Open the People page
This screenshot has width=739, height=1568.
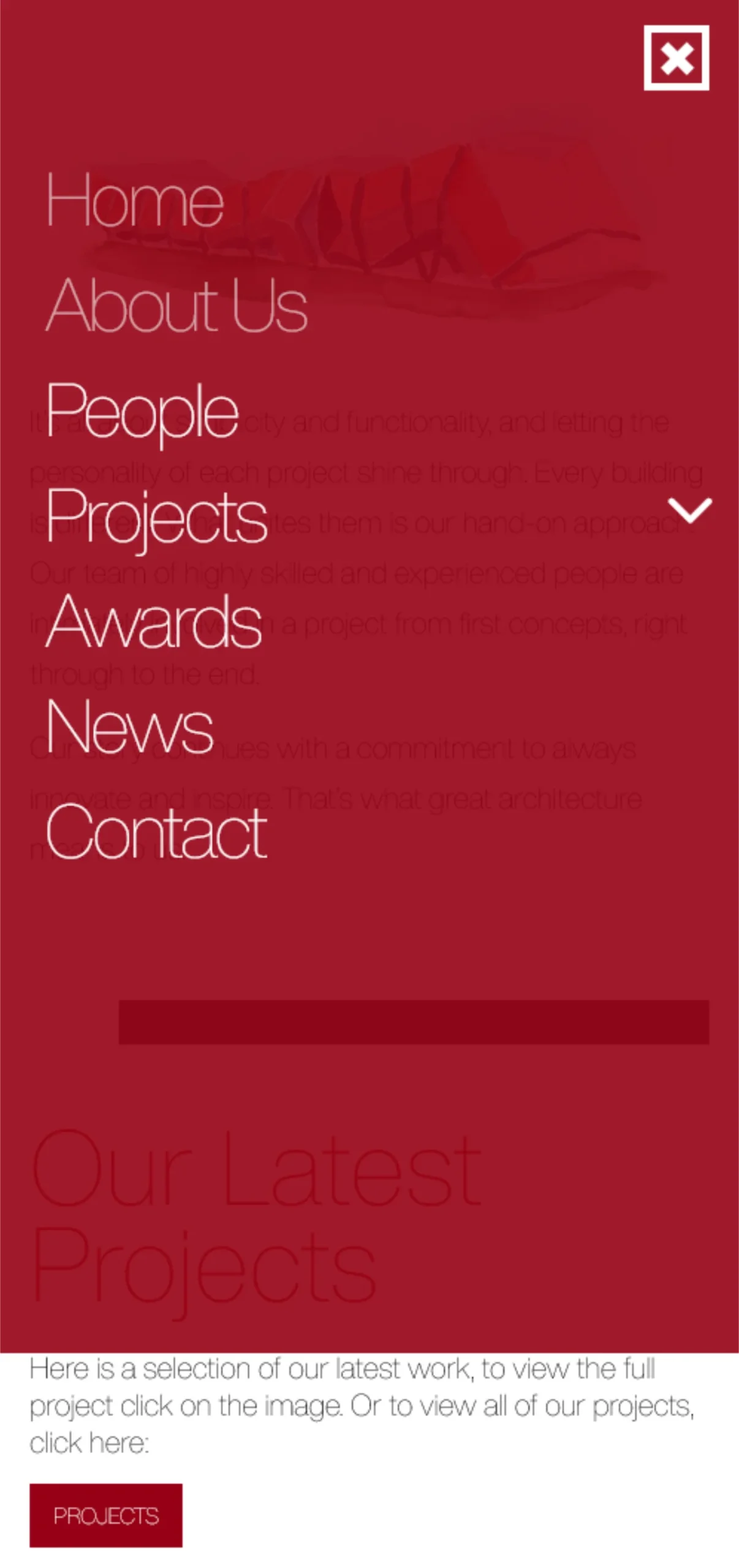pos(142,410)
